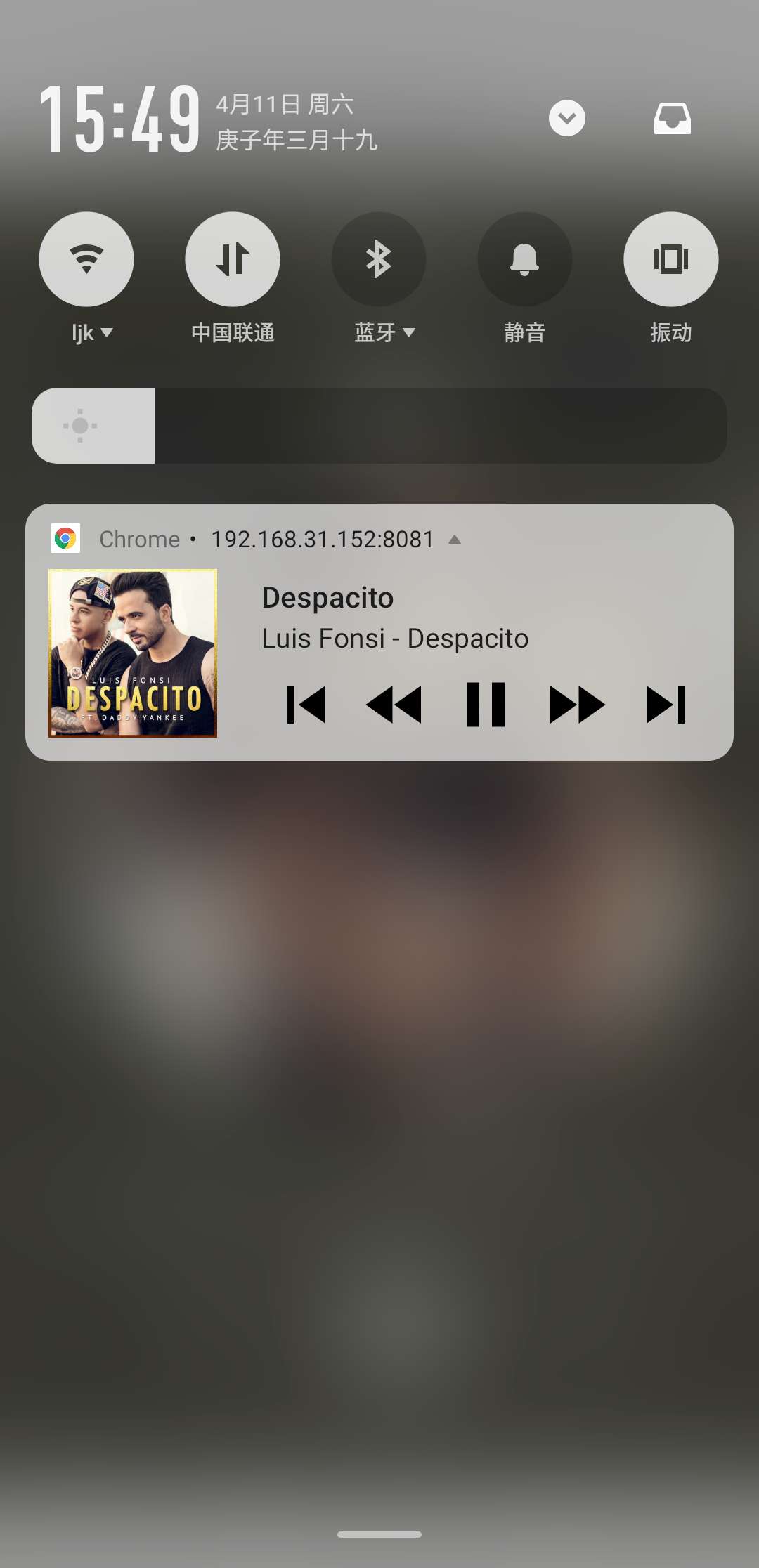Image resolution: width=759 pixels, height=1568 pixels.
Task: Turn on Bluetooth
Action: (x=378, y=259)
